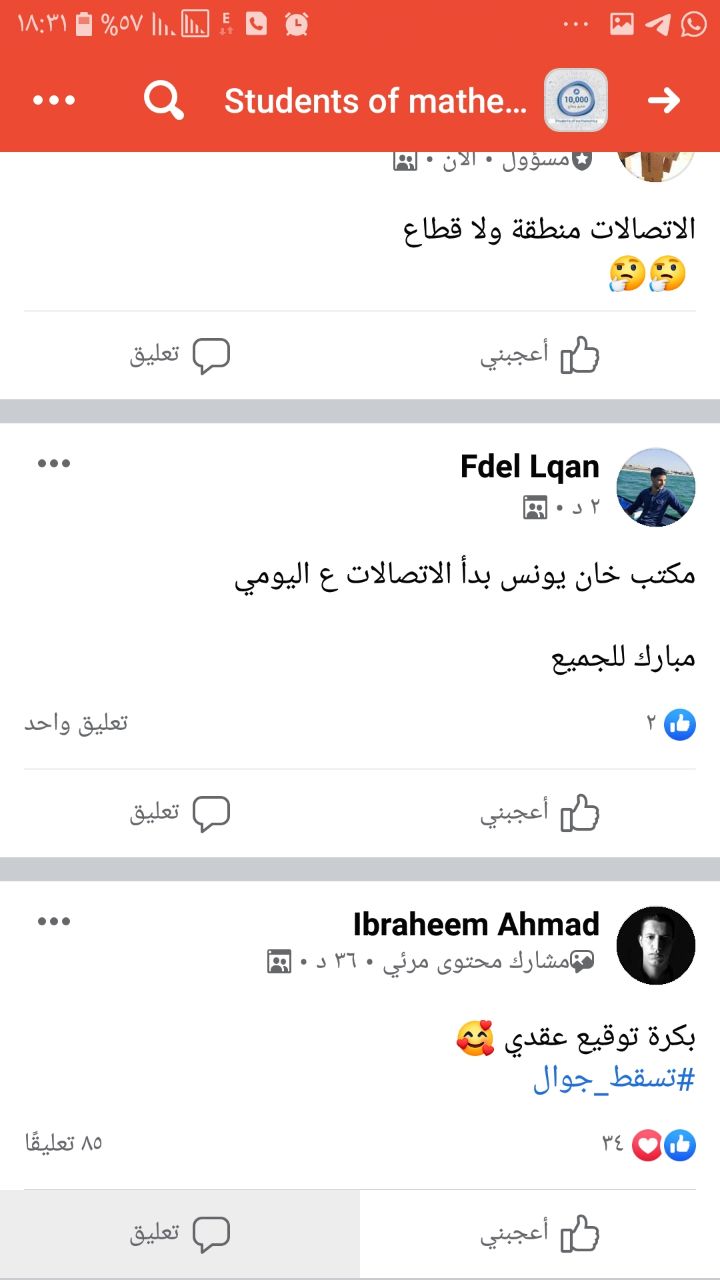720x1280 pixels.
Task: Comment on Ibraheem Ahmad's post
Action: (180, 1234)
